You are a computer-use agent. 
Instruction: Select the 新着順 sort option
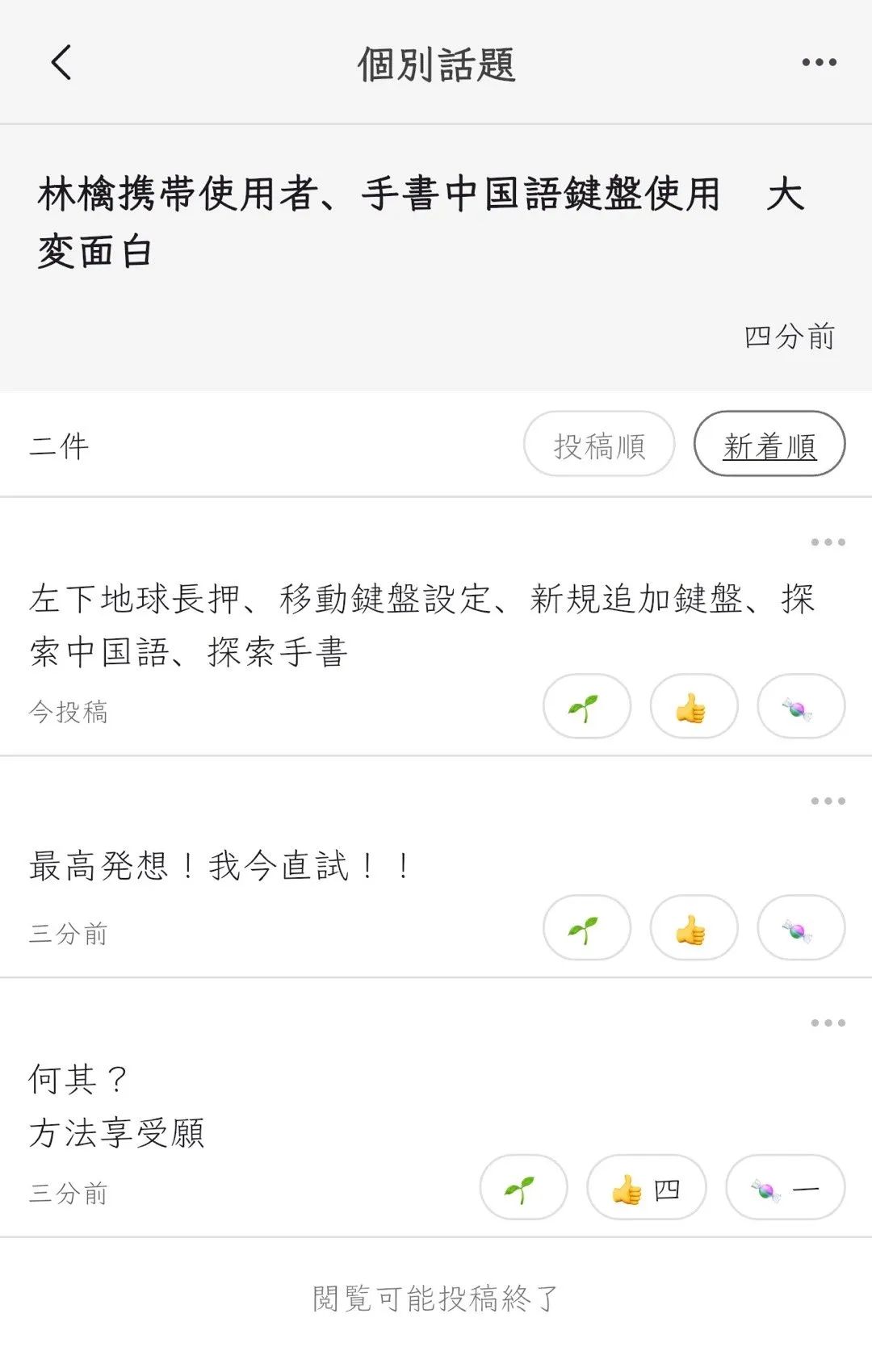[x=769, y=445]
